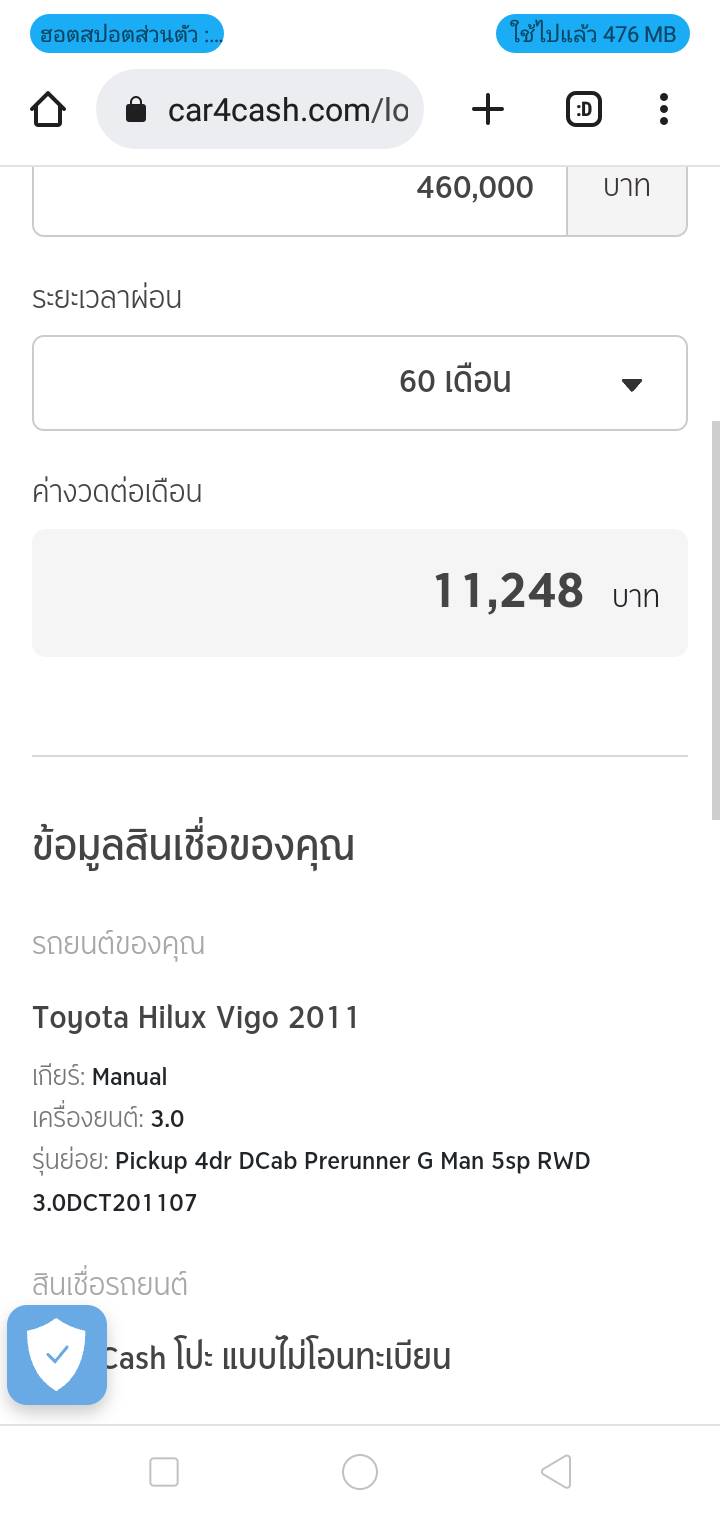Go back with the system back button
Viewport: 720px width, 1520px height.
click(556, 1471)
